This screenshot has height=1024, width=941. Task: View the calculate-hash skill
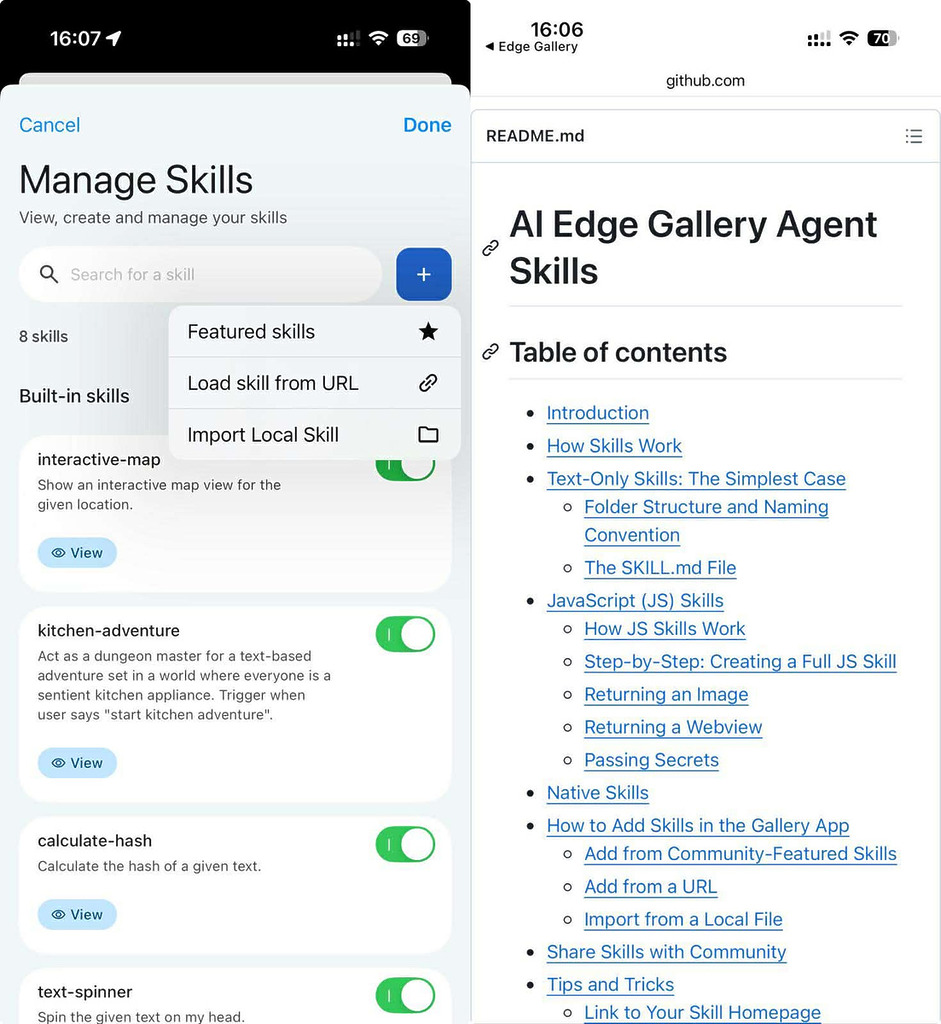[77, 914]
